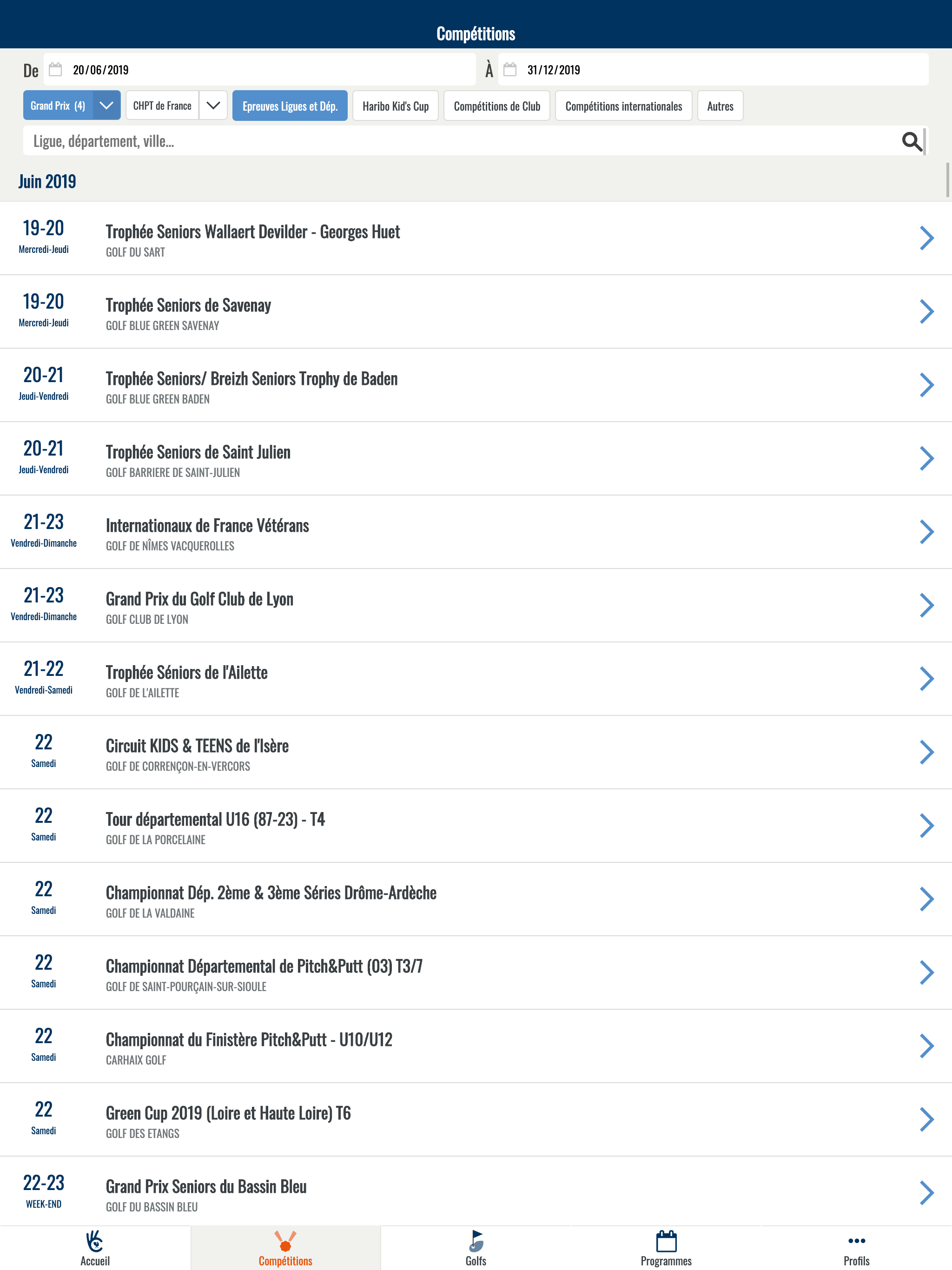
Task: Click the 'Ligue, département, ville...' search field
Action: 402,141
